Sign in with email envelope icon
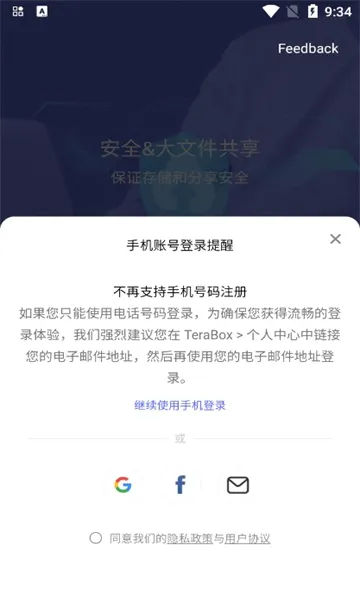The width and height of the screenshot is (360, 600). point(238,484)
